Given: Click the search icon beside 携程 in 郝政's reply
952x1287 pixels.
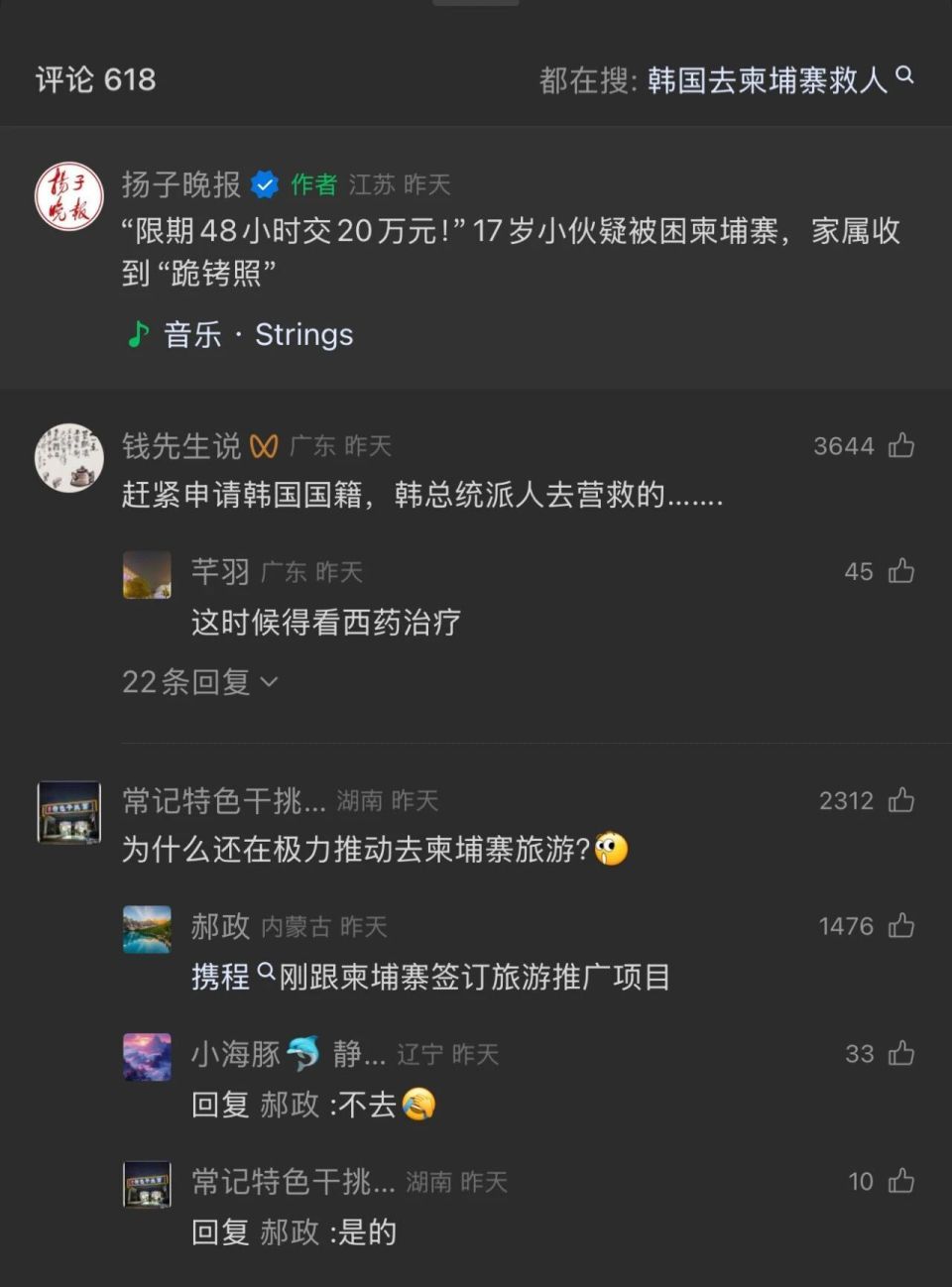Looking at the screenshot, I should coord(264,976).
